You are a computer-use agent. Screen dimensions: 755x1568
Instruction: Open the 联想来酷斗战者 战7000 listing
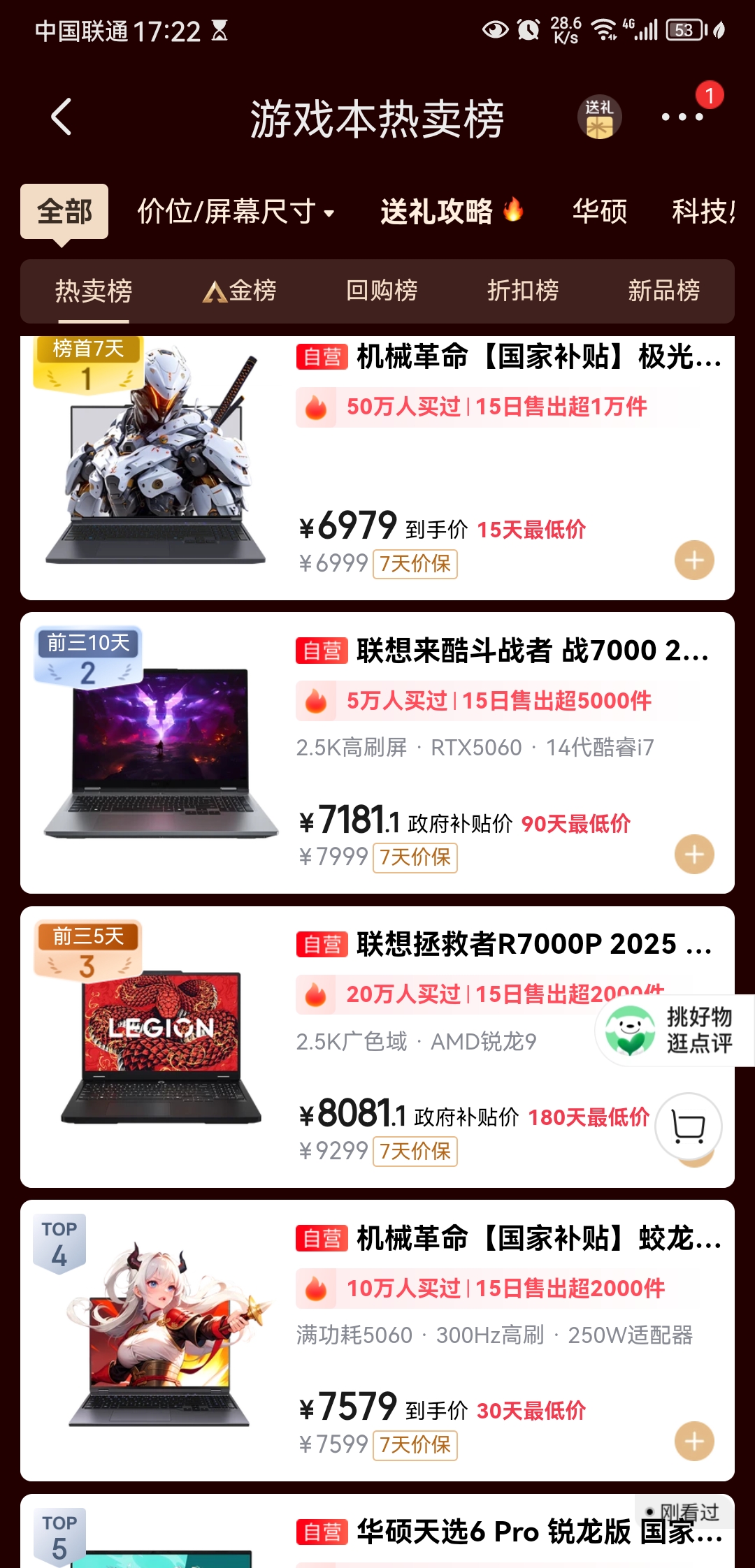[533, 651]
